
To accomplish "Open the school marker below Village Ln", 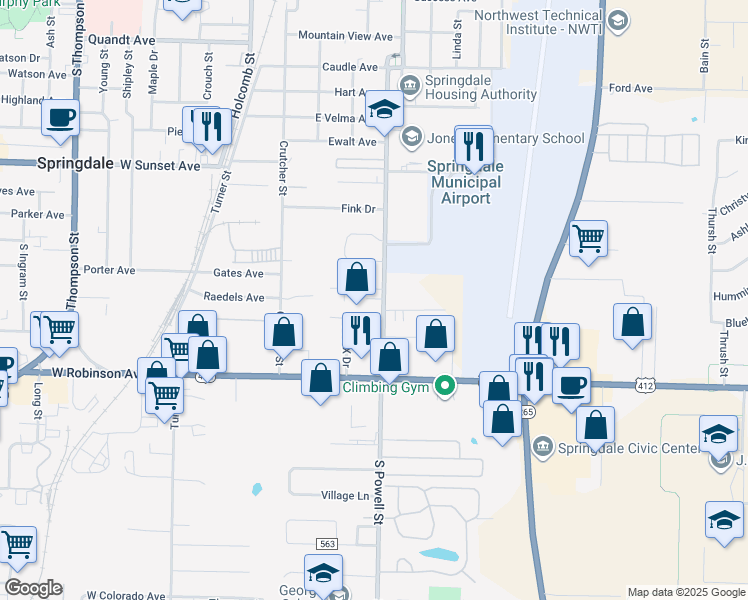I will [x=323, y=573].
